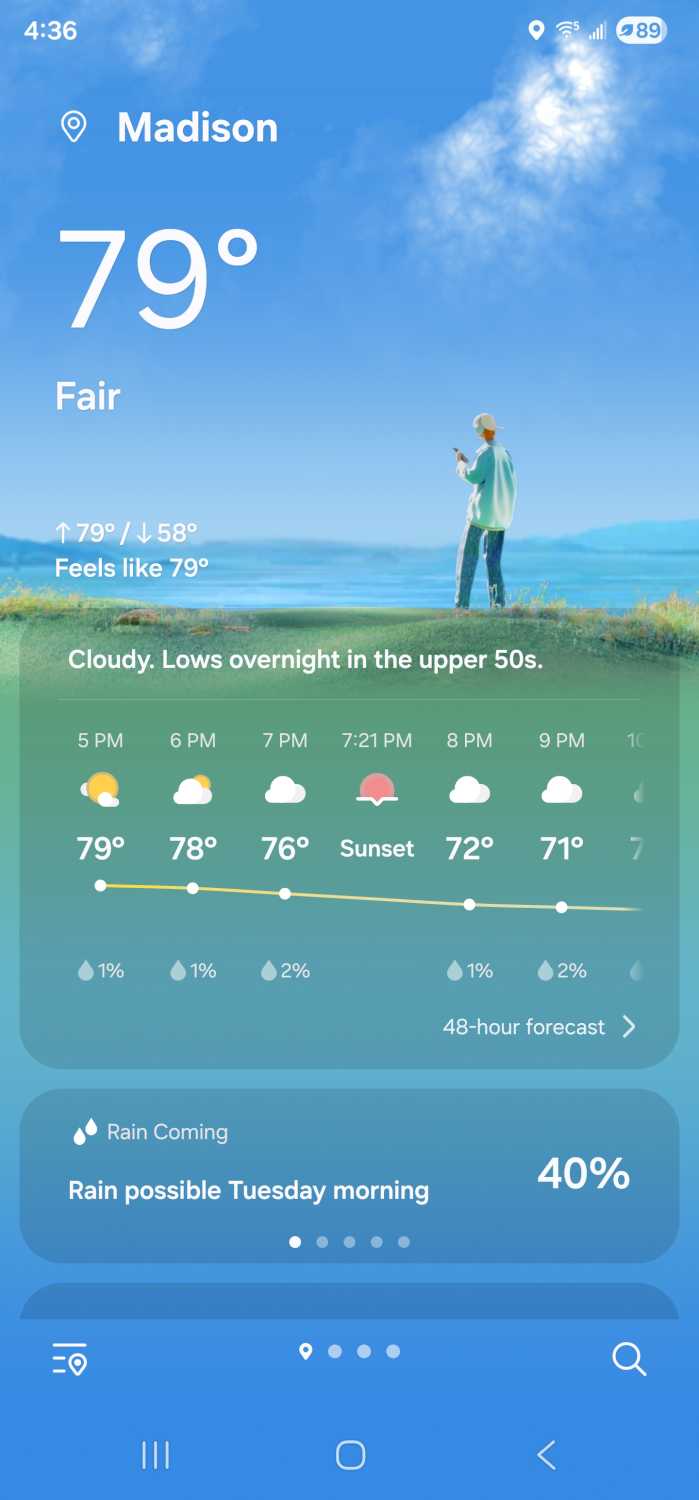Open the saved locations list icon
This screenshot has width=699, height=1500.
(x=70, y=1359)
